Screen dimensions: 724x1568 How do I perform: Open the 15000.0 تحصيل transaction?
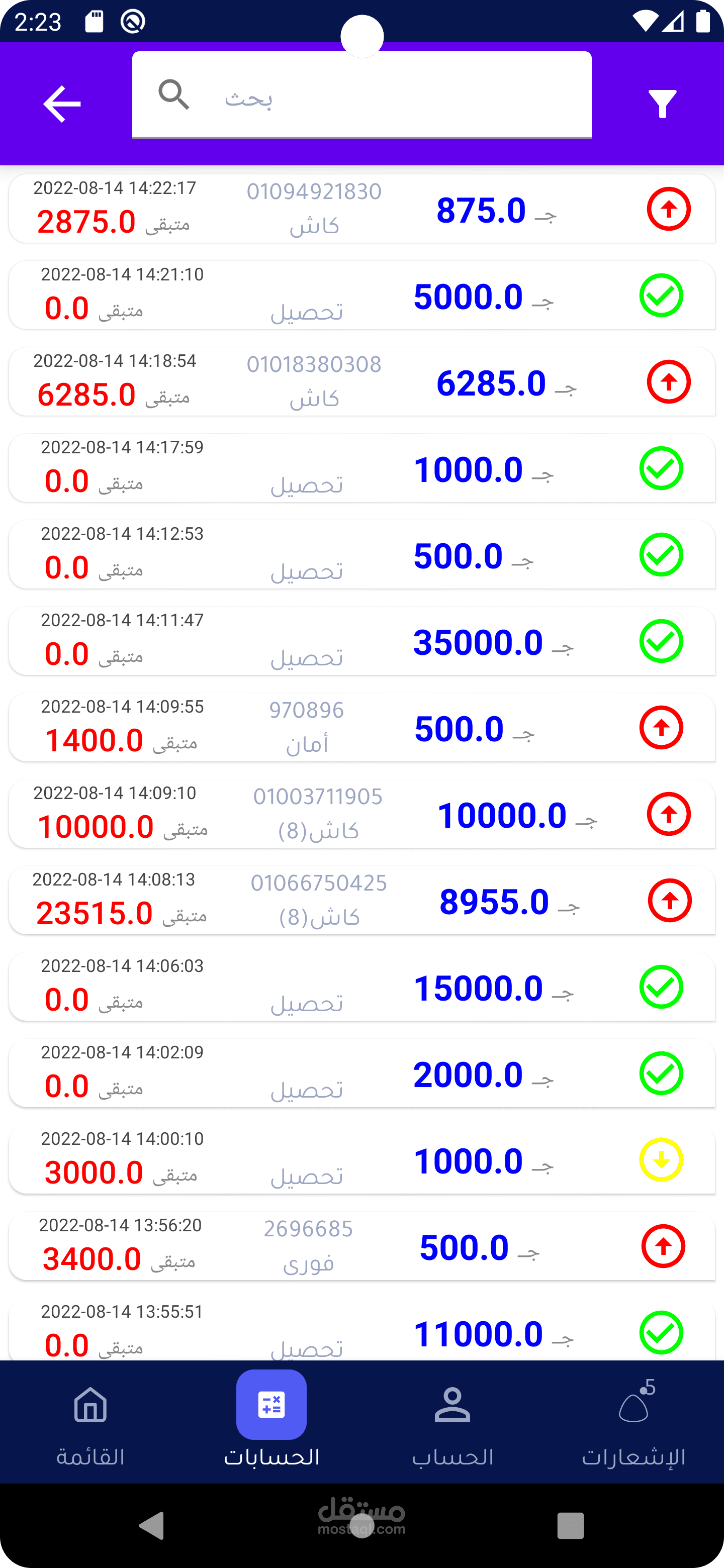pyautogui.click(x=361, y=987)
